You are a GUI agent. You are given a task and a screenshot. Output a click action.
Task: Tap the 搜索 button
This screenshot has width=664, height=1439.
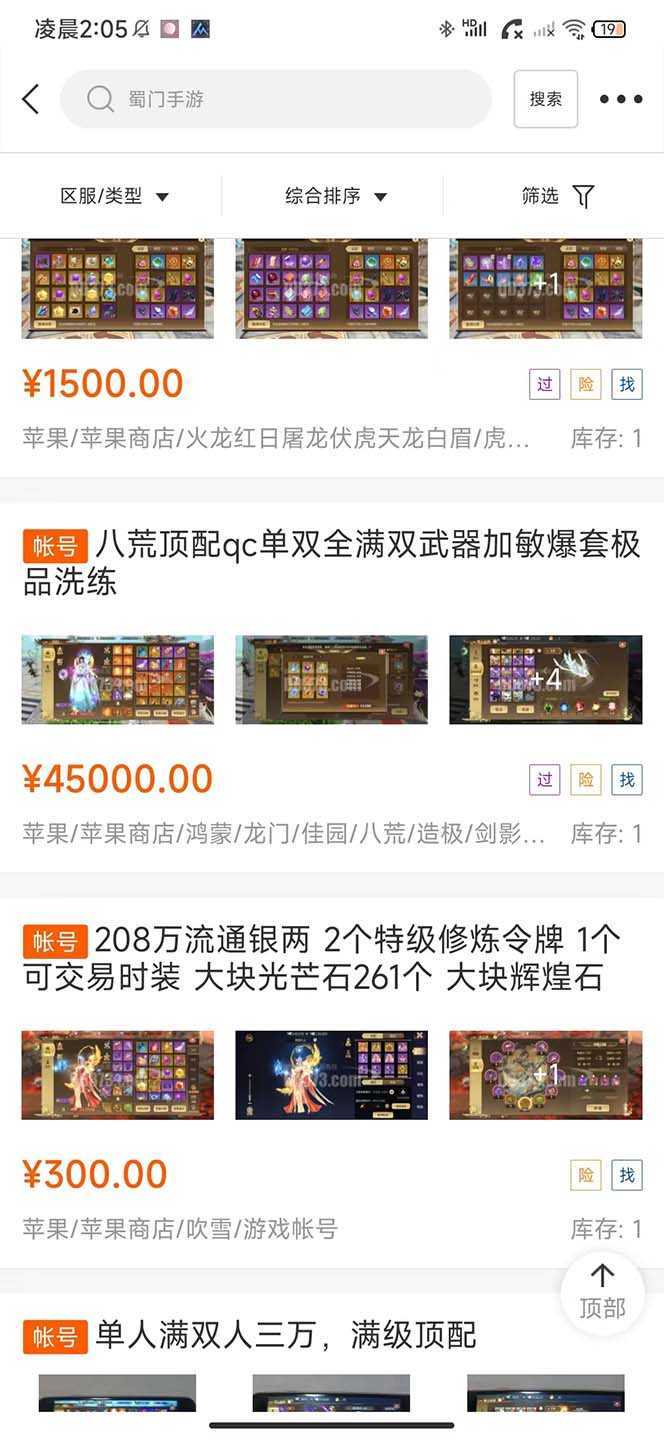[545, 99]
